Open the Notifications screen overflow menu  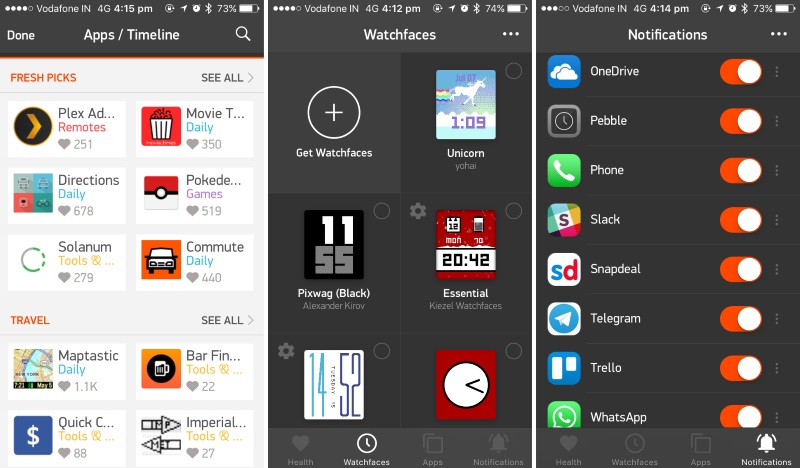coord(779,34)
